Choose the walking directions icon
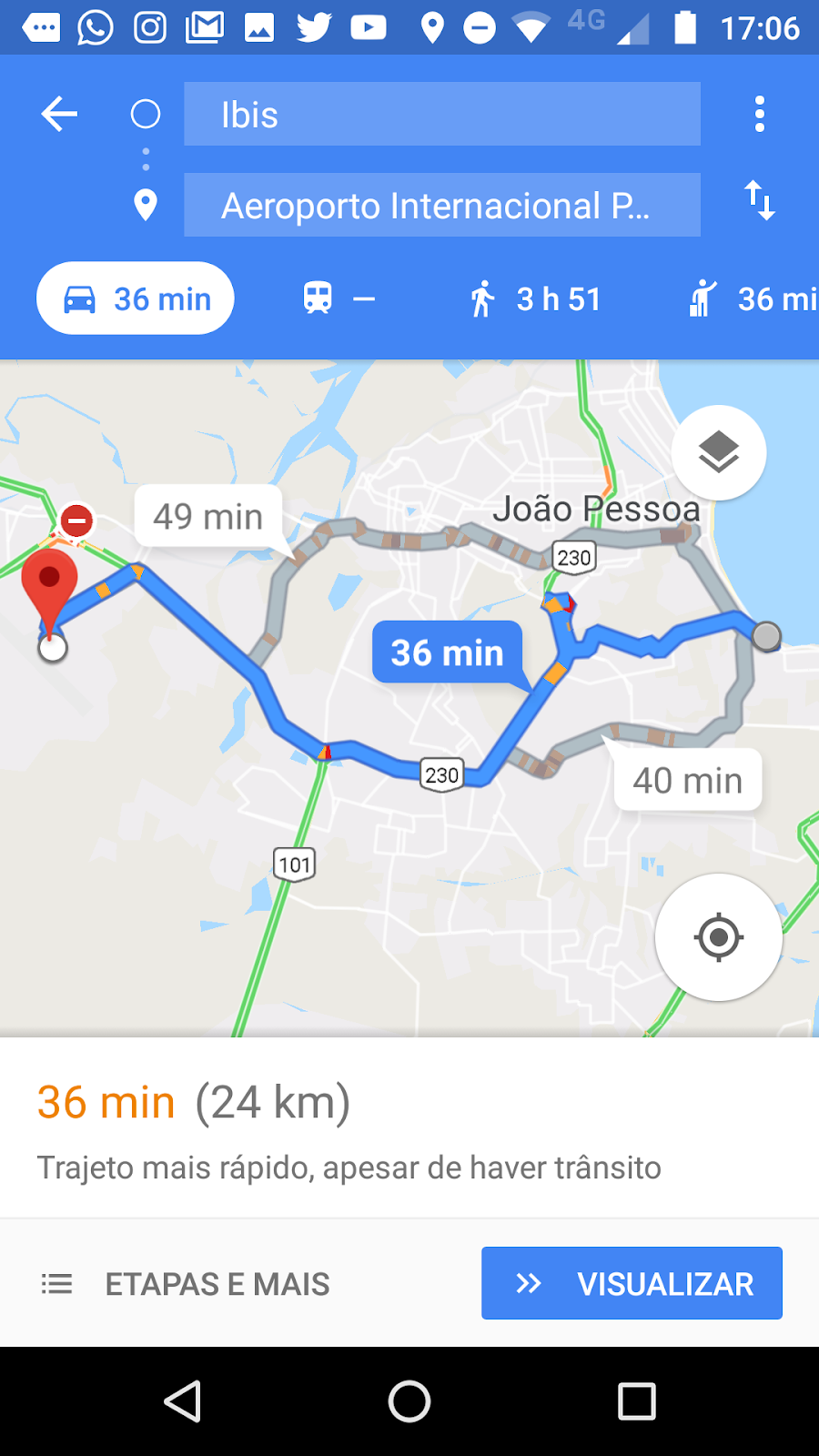 point(482,298)
